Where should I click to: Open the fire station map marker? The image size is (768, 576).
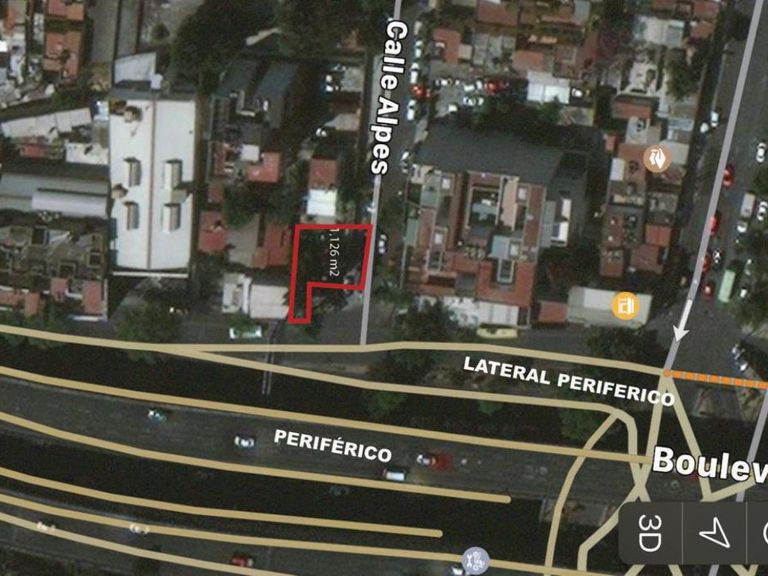656,158
